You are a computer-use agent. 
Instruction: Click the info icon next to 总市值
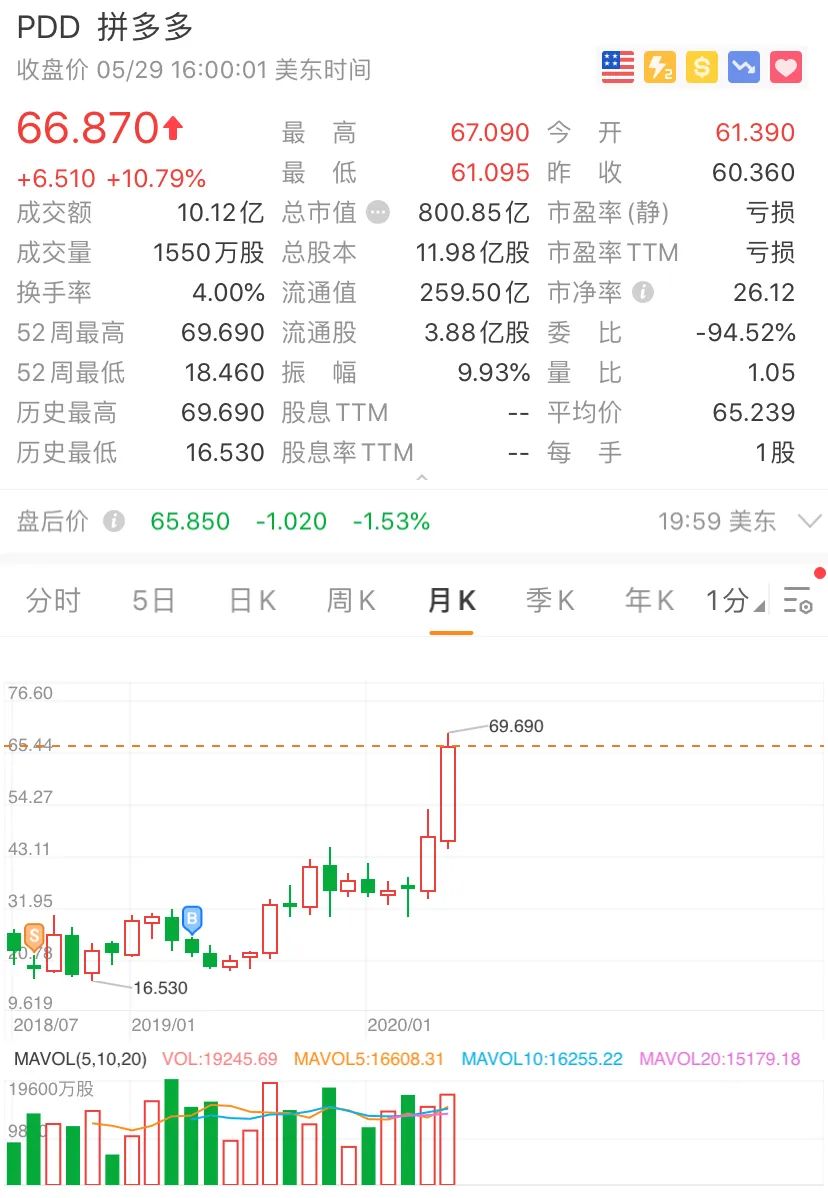coord(378,211)
